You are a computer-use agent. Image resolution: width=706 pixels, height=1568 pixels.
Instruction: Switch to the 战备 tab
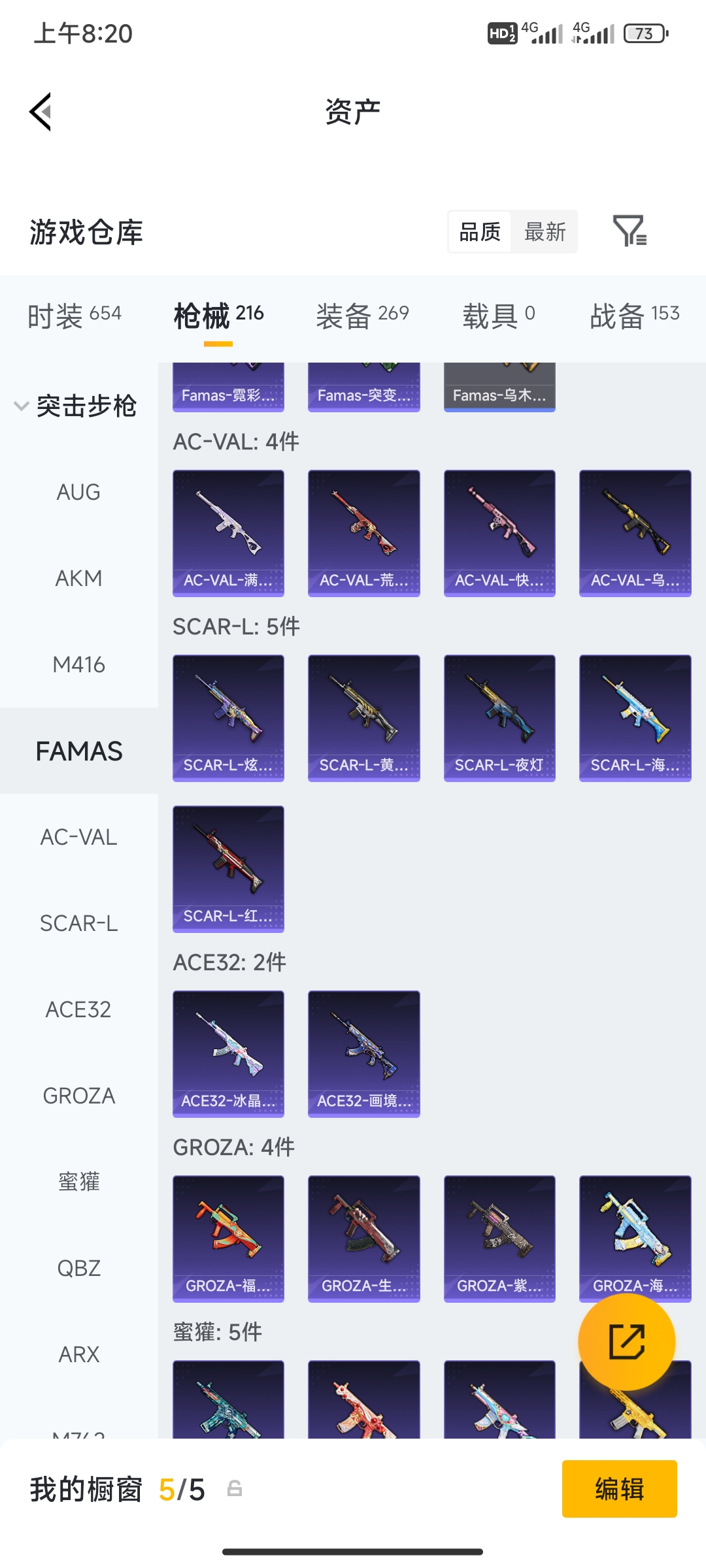coord(635,316)
